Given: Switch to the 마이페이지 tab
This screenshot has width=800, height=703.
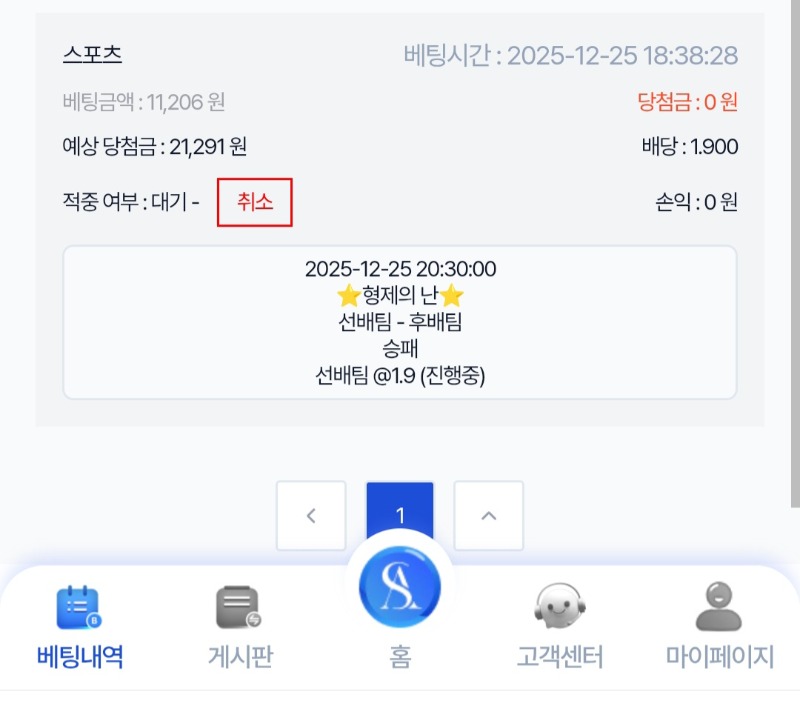Looking at the screenshot, I should 720,627.
